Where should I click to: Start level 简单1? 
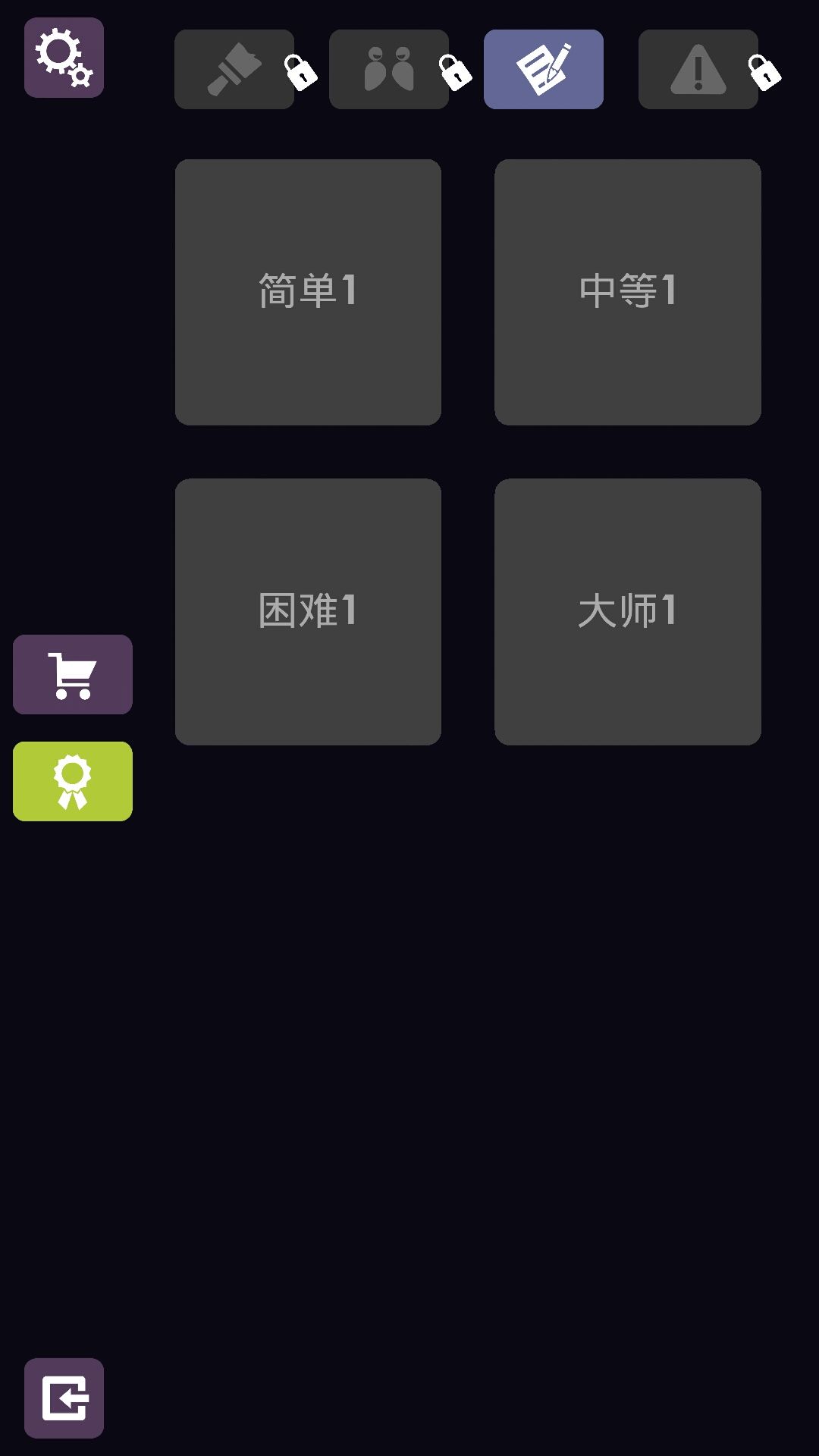[x=307, y=290]
